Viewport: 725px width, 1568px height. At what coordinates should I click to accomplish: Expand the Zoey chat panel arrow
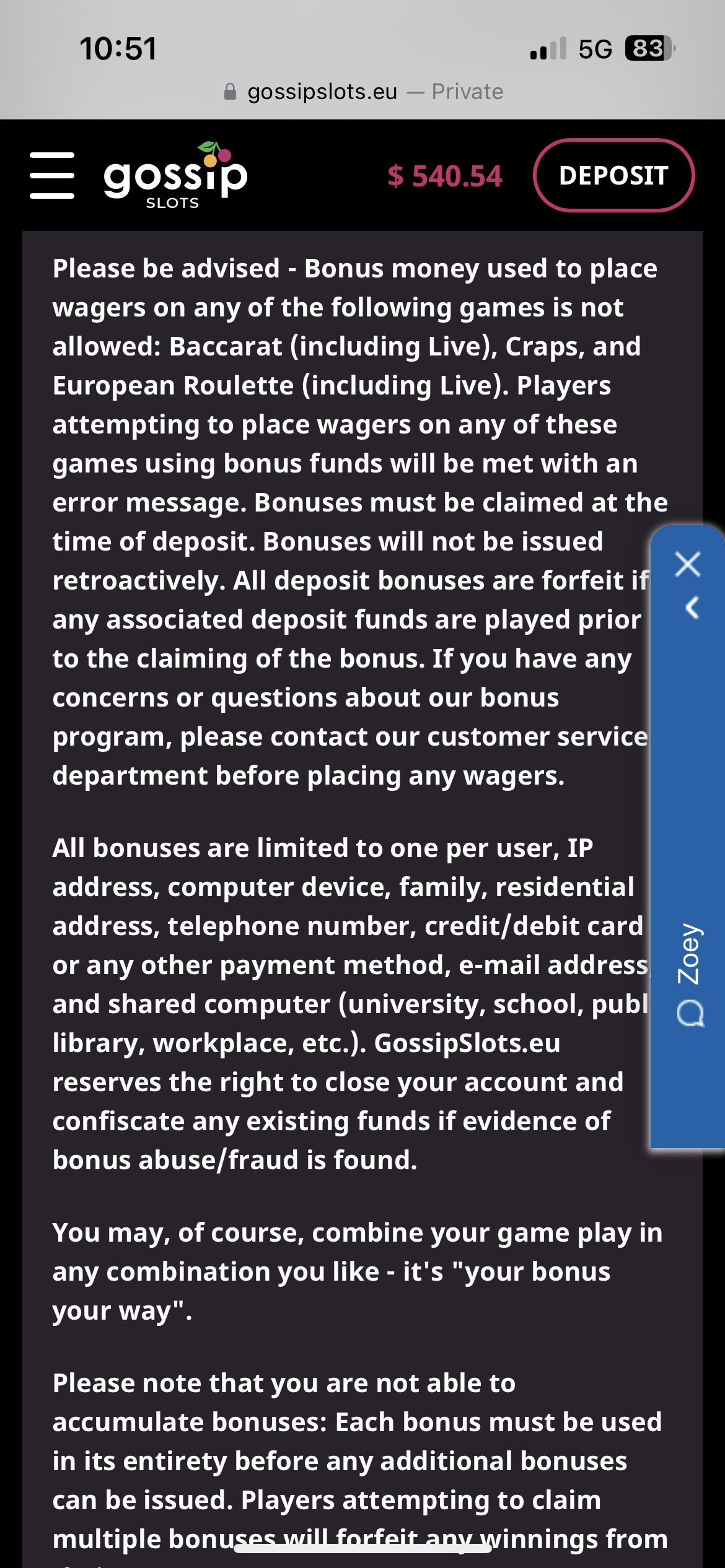tap(692, 608)
